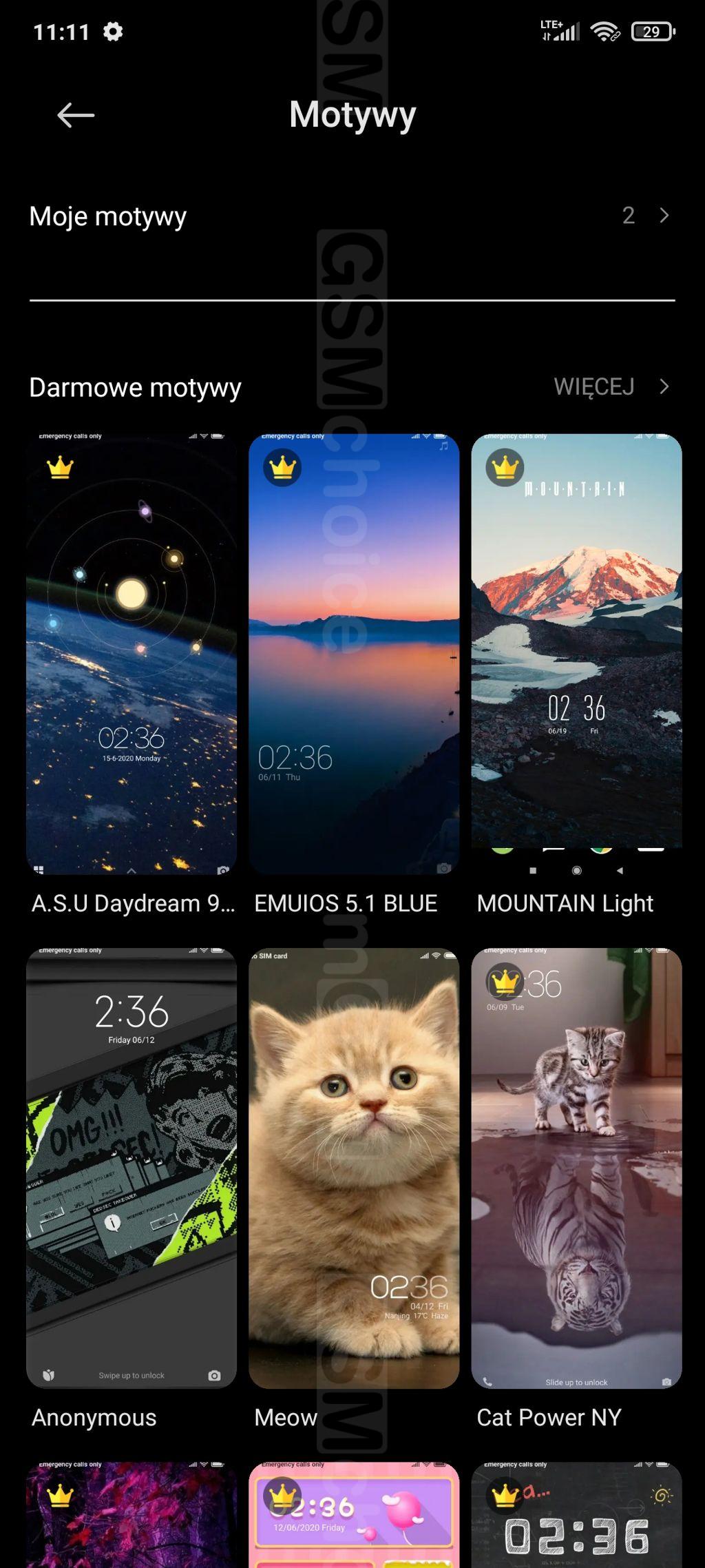View the MOUNTAIN Light theme
The image size is (705, 1568).
pyautogui.click(x=576, y=654)
